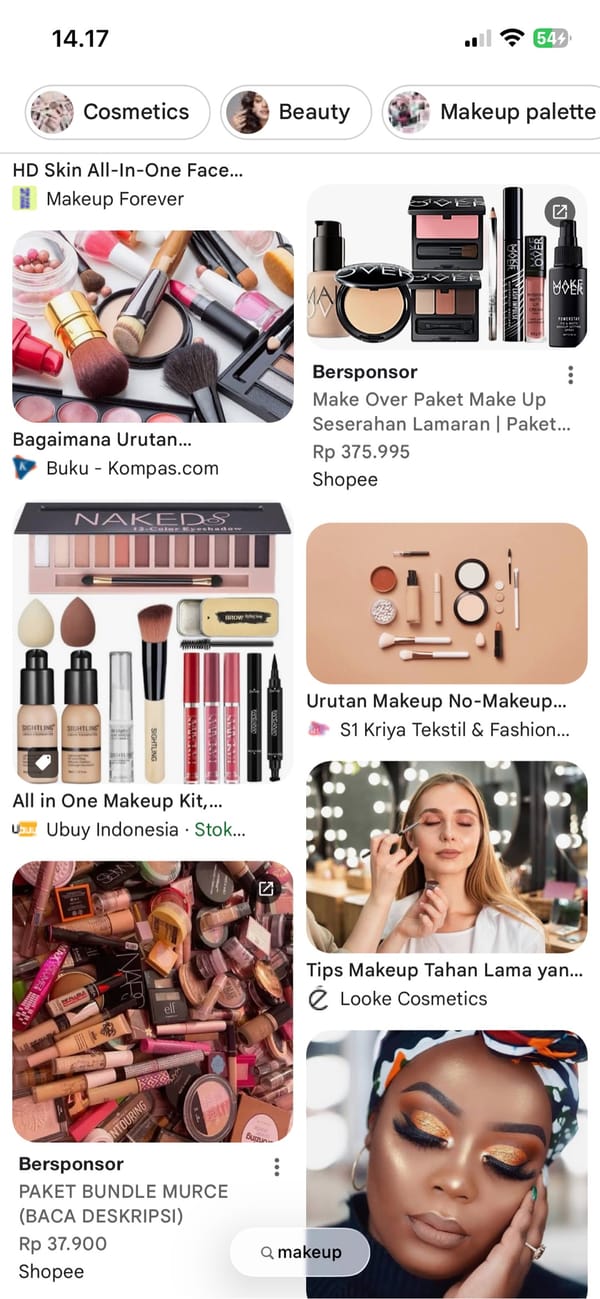Image resolution: width=600 pixels, height=1299 pixels.
Task: Select the Beauty filter chip
Action: pyautogui.click(x=295, y=112)
